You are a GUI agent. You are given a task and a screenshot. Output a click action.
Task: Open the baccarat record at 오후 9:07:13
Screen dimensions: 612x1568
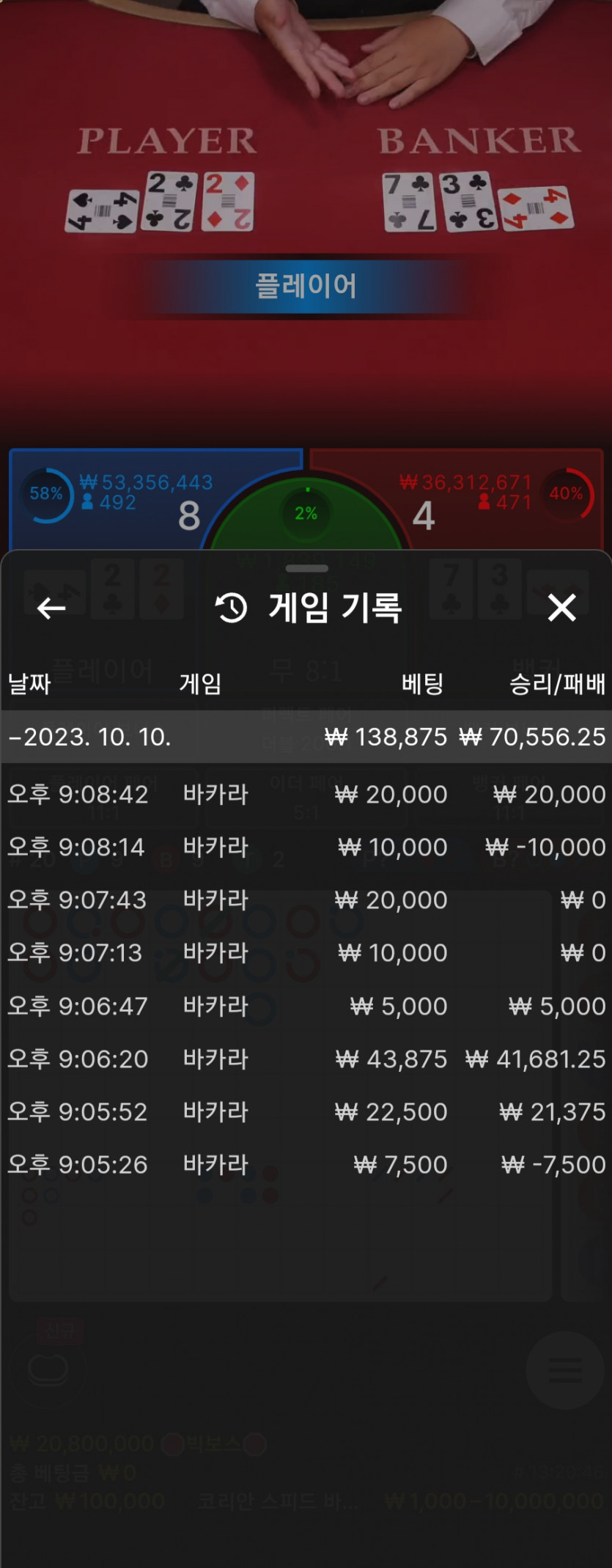coord(306,952)
